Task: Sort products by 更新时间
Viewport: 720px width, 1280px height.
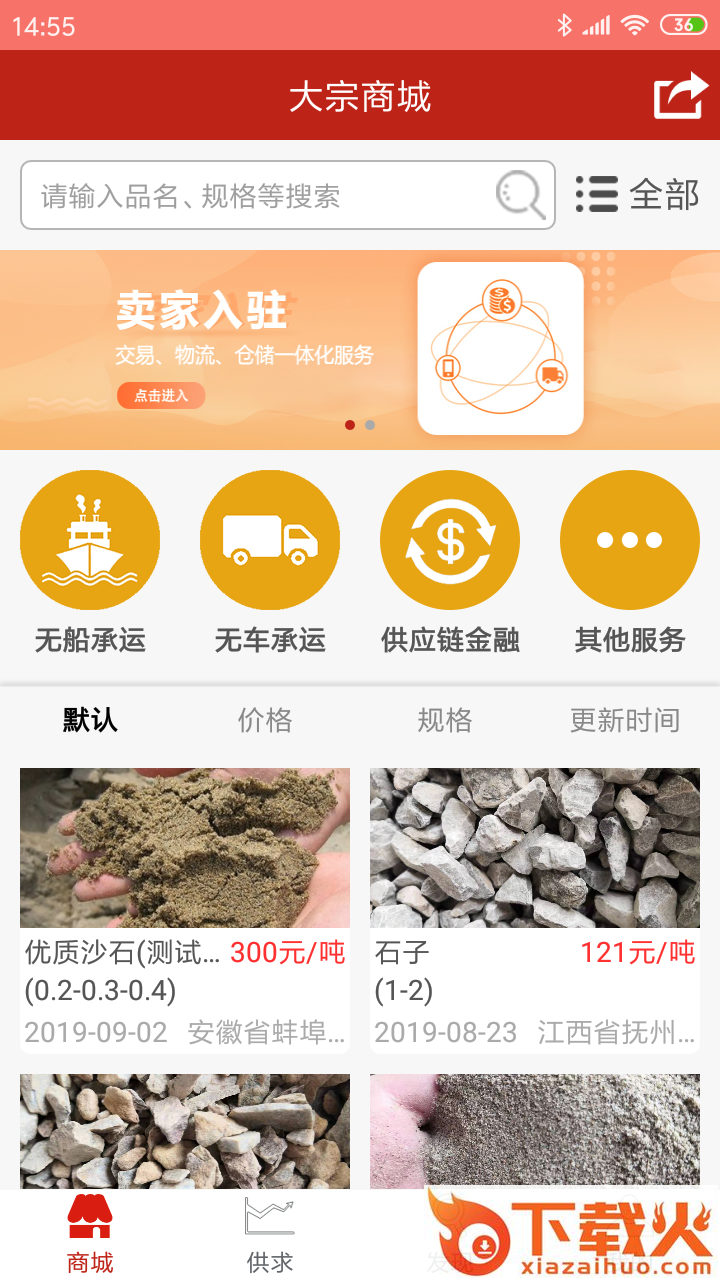Action: (625, 720)
